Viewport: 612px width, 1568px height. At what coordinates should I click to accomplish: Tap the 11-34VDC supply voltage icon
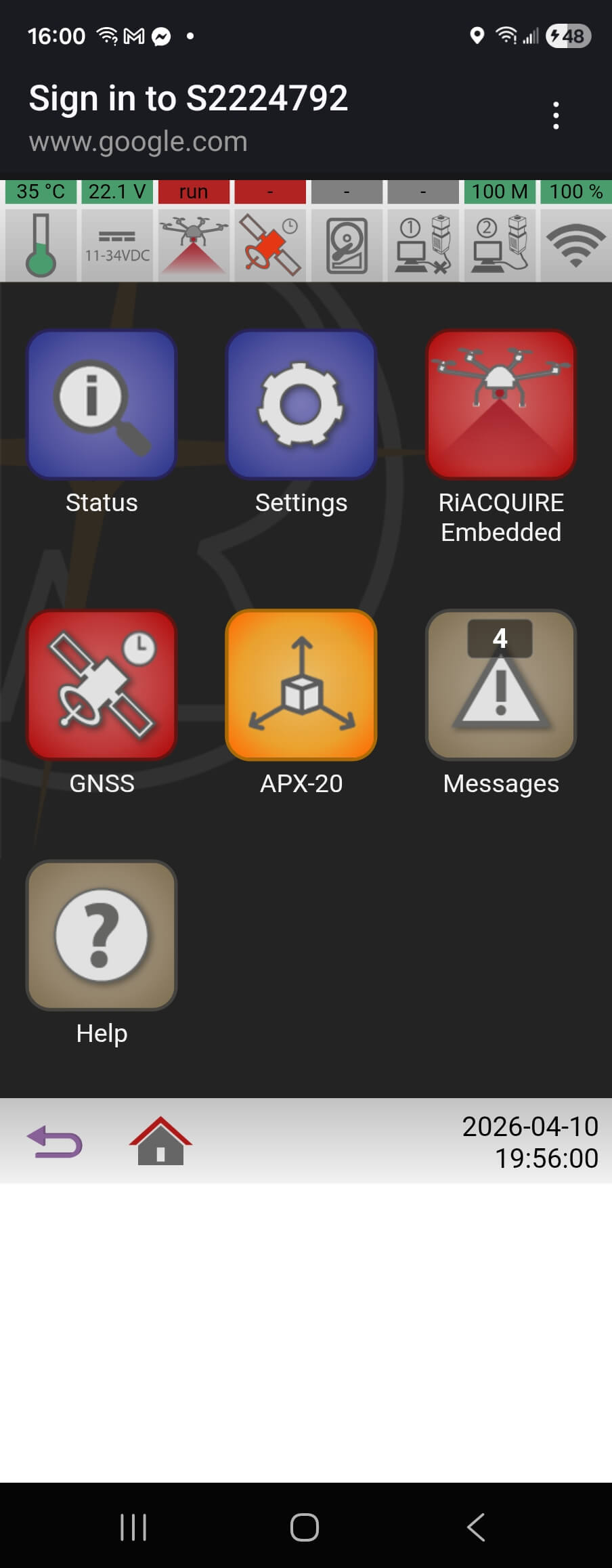coord(117,244)
